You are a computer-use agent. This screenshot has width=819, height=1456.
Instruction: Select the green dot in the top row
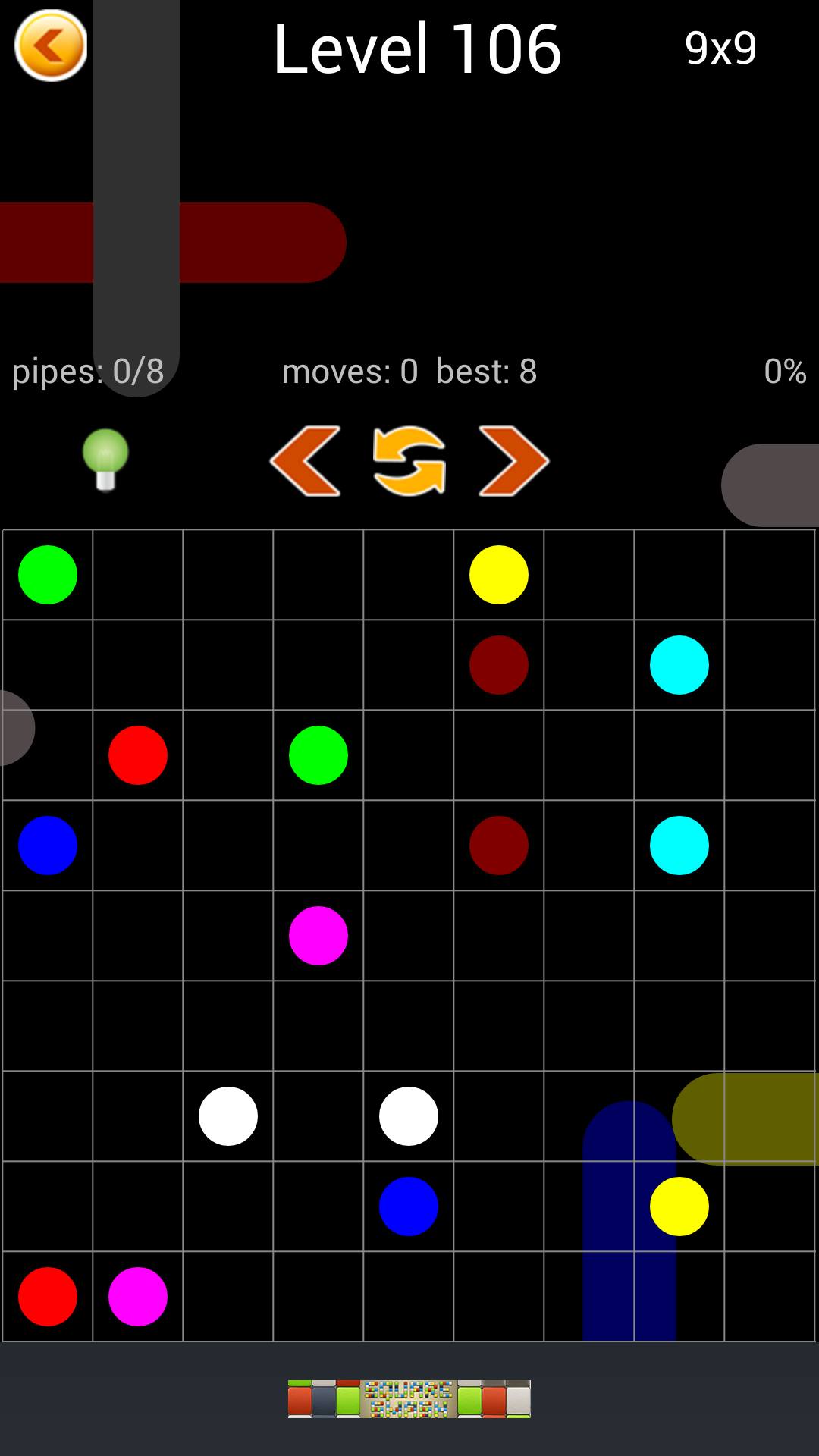[48, 576]
